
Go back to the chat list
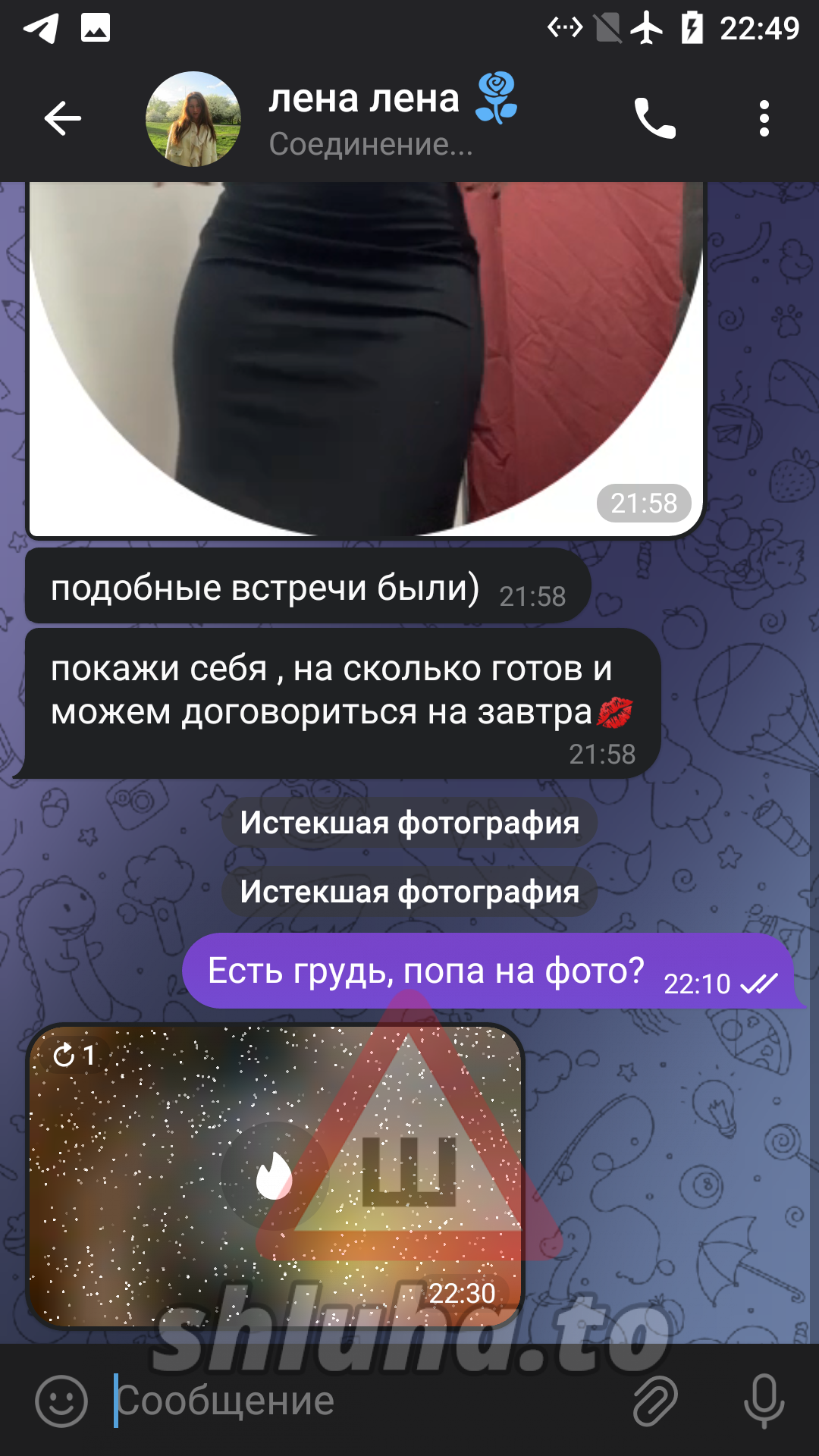[x=62, y=118]
